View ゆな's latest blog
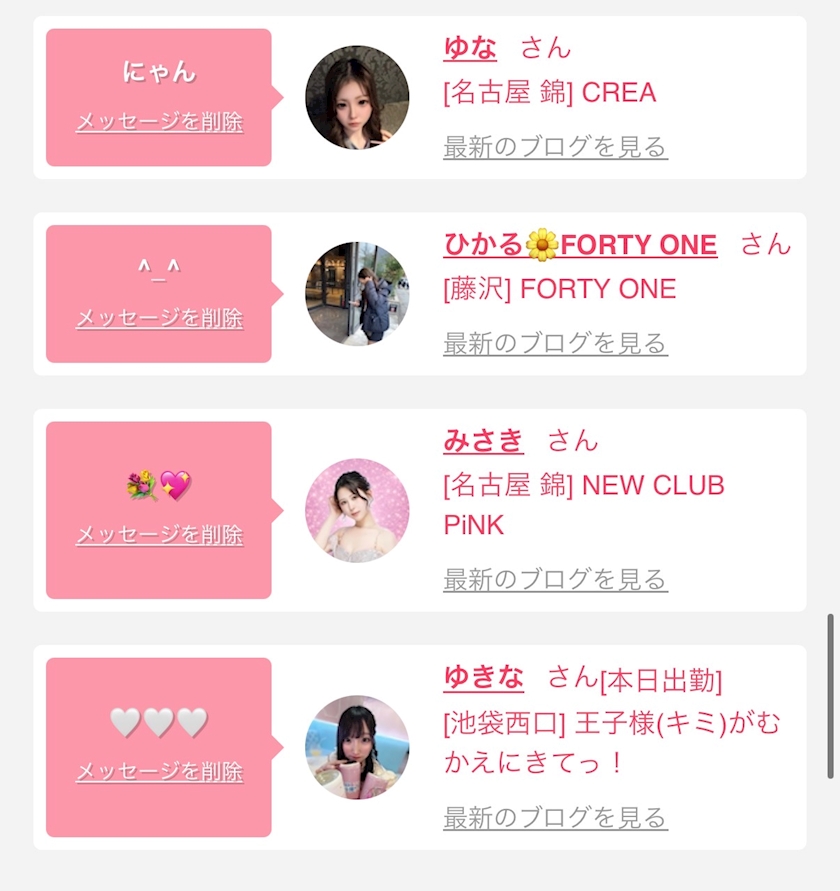The height and width of the screenshot is (891, 840). (555, 148)
